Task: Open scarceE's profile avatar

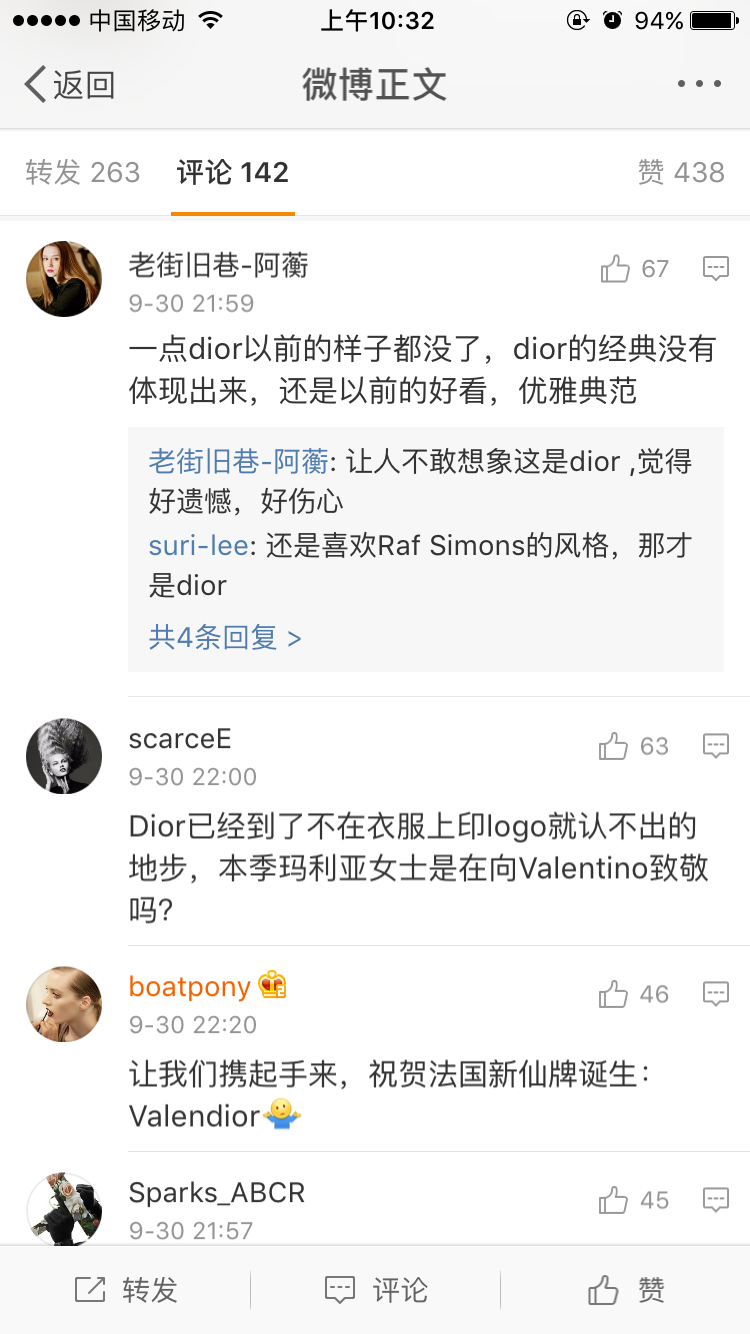Action: click(x=64, y=756)
